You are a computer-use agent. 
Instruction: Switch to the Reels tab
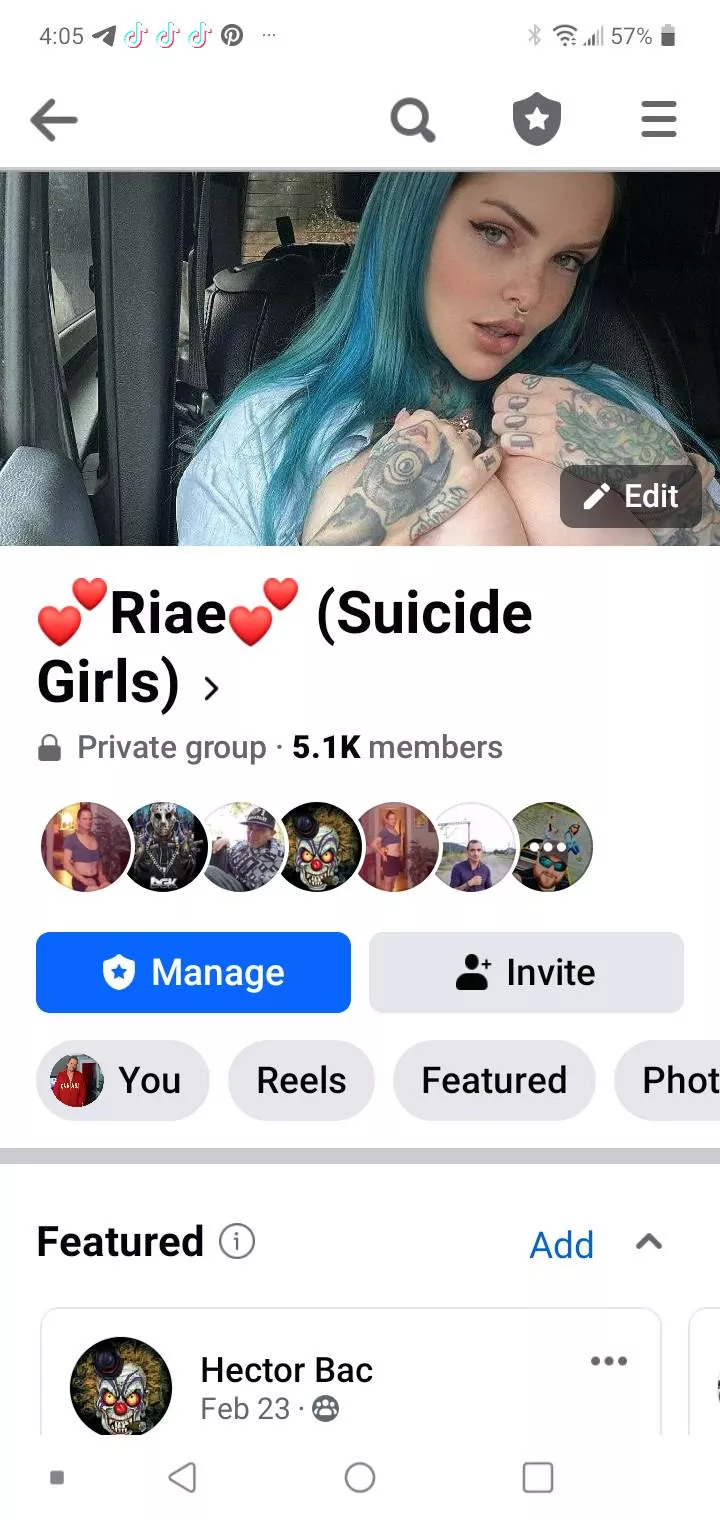[x=301, y=1080]
